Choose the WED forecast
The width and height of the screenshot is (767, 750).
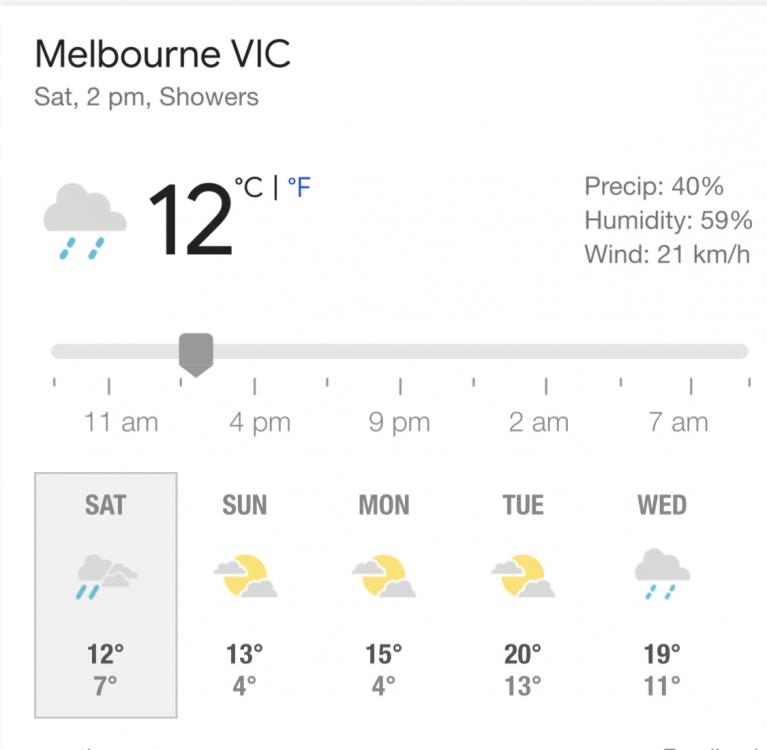(662, 595)
